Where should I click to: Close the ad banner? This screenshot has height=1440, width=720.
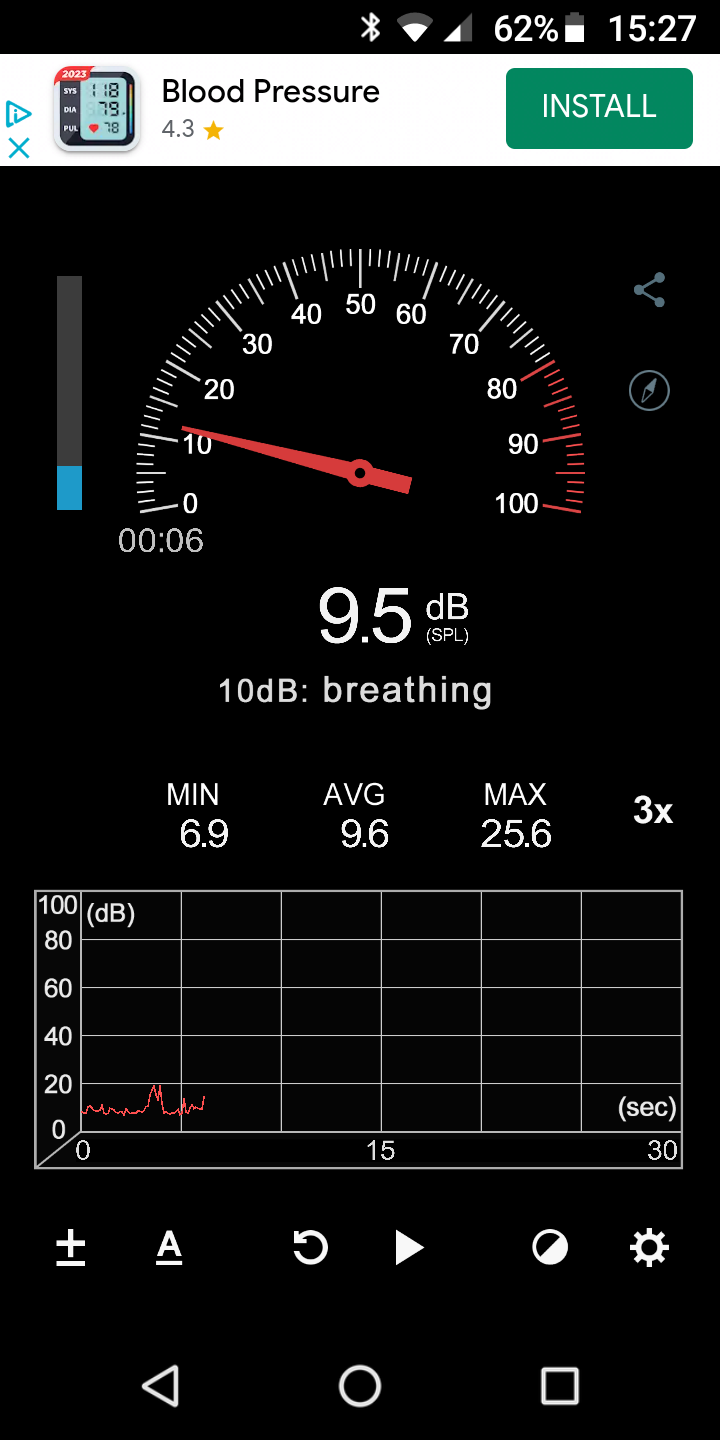click(x=19, y=148)
